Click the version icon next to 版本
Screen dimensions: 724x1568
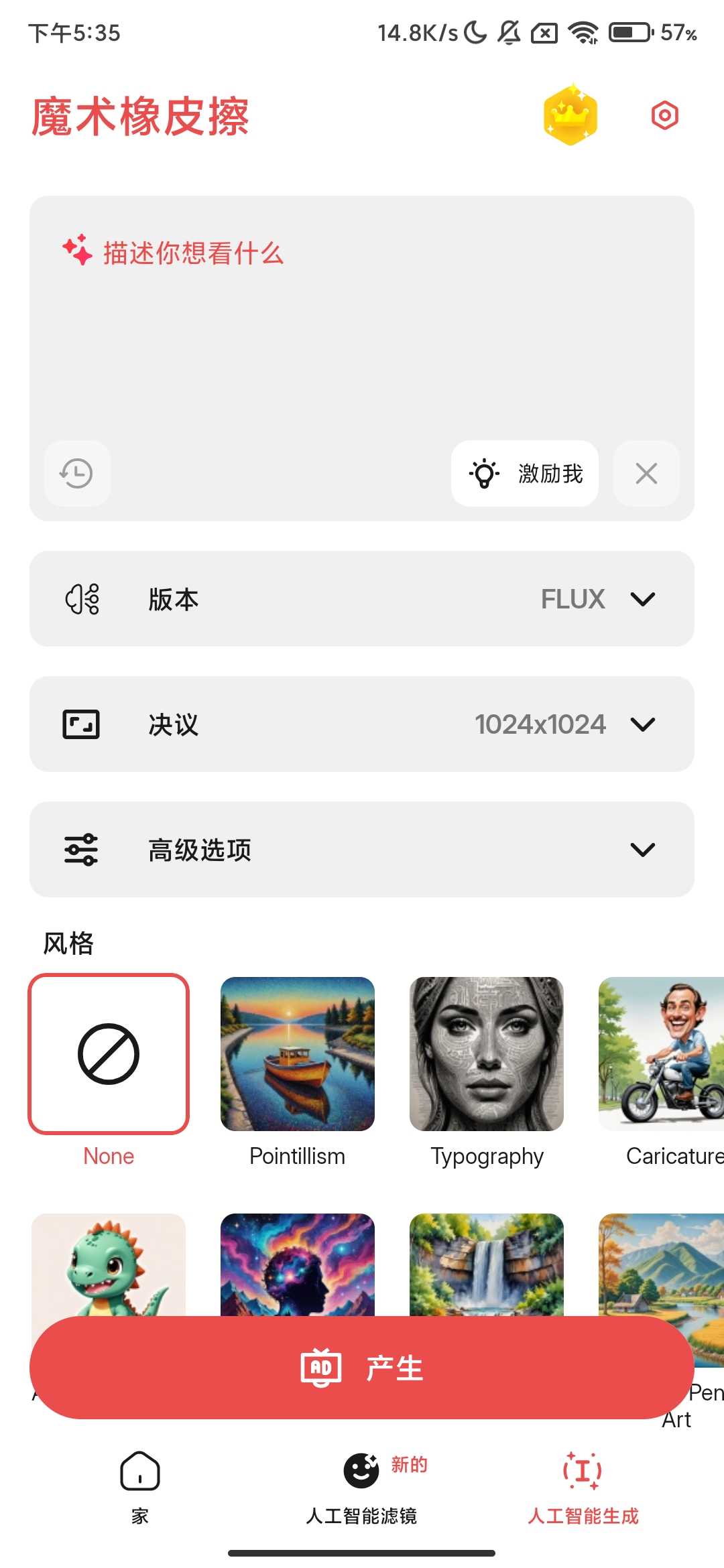(x=81, y=598)
